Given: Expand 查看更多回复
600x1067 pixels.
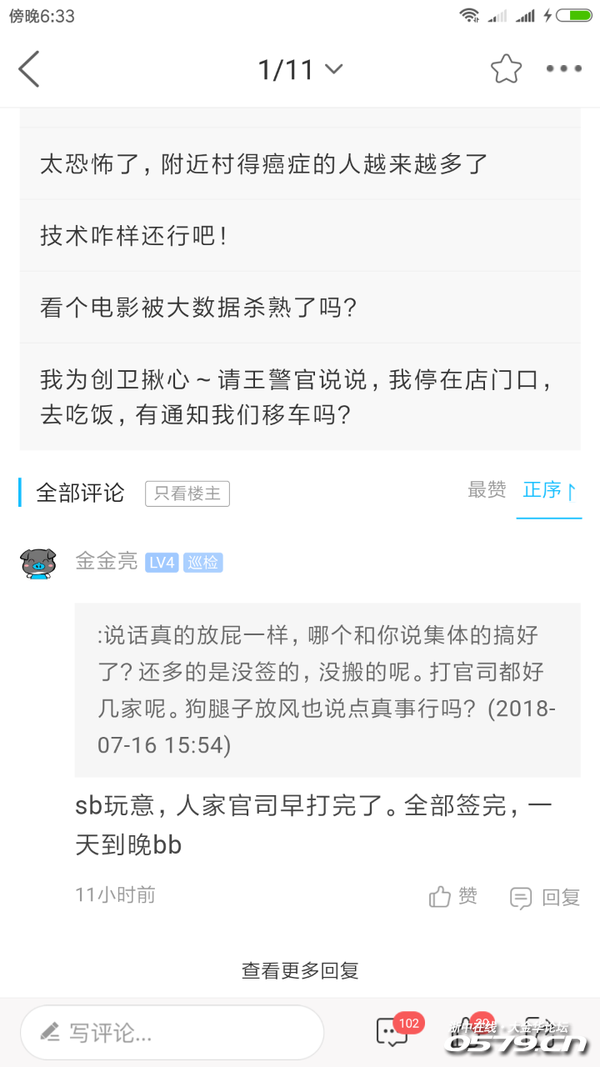Looking at the screenshot, I should tap(299, 969).
